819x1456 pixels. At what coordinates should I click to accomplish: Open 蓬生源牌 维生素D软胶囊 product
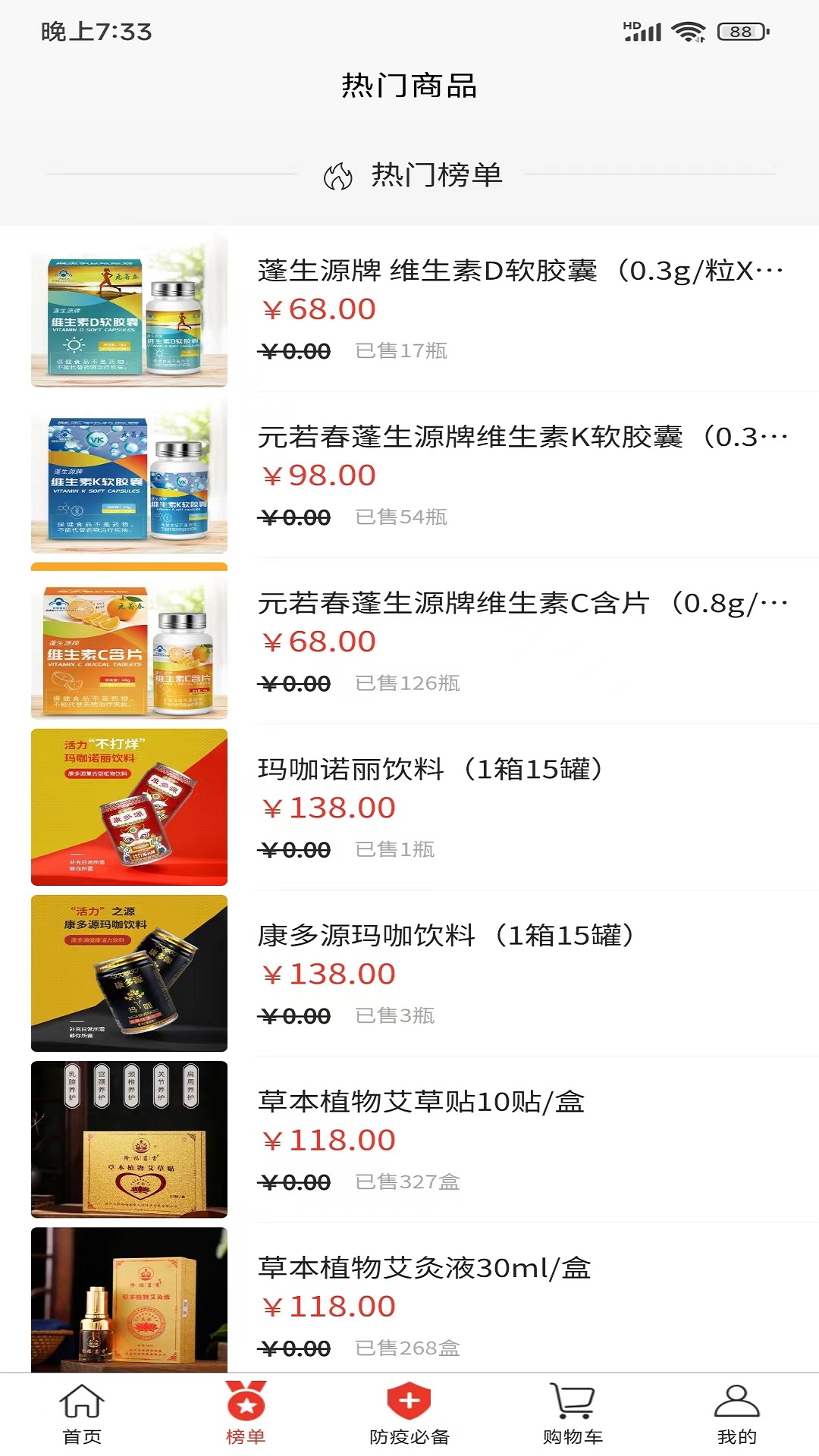click(x=520, y=271)
